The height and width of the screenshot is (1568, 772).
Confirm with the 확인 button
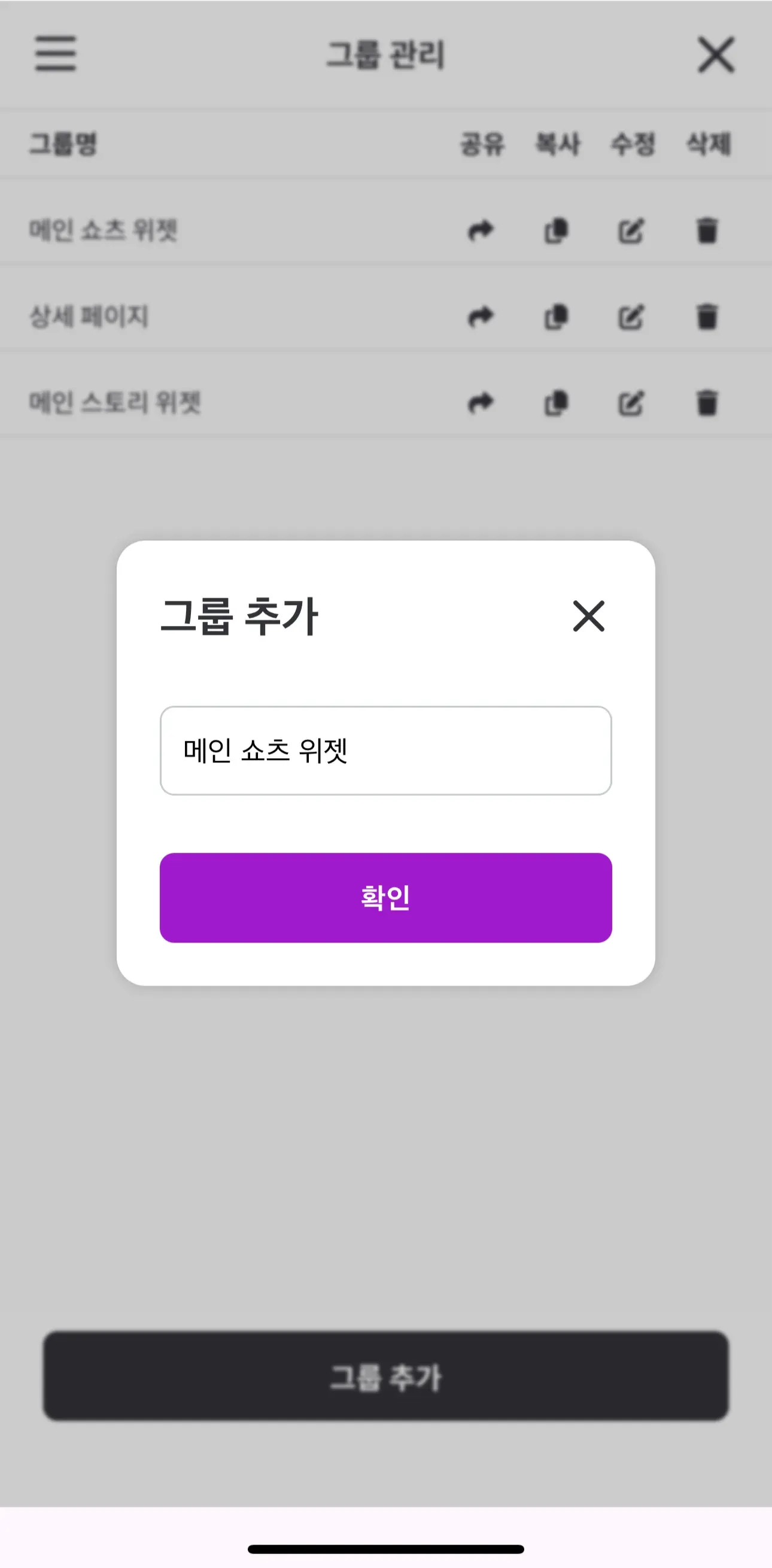[385, 897]
